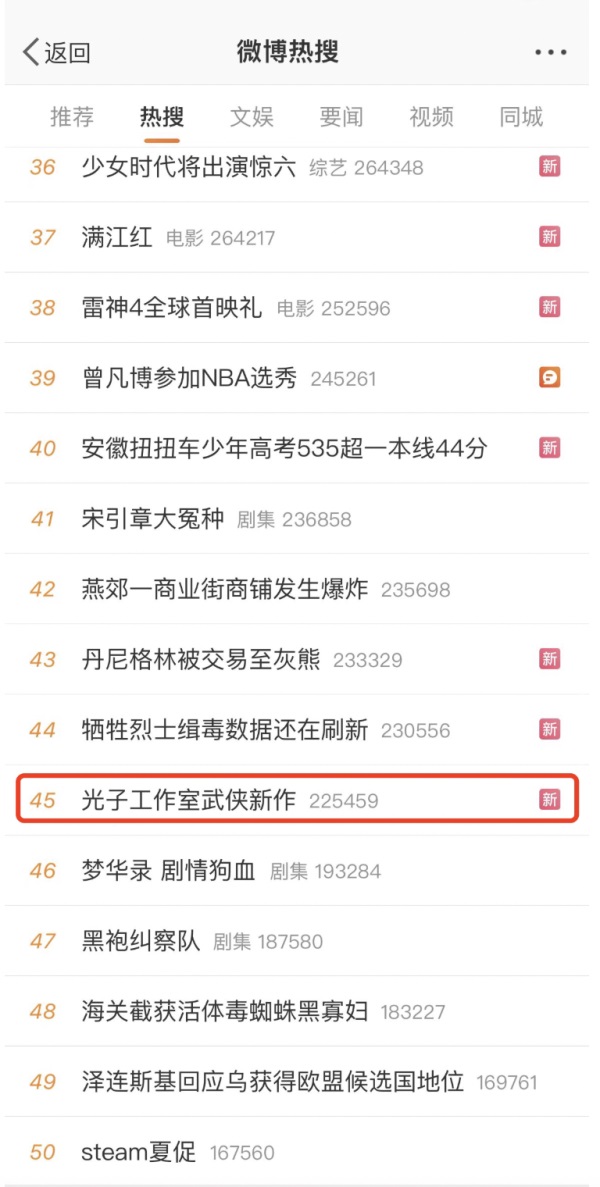Switch to the 文娱 tab
The width and height of the screenshot is (600, 1187).
point(251,117)
